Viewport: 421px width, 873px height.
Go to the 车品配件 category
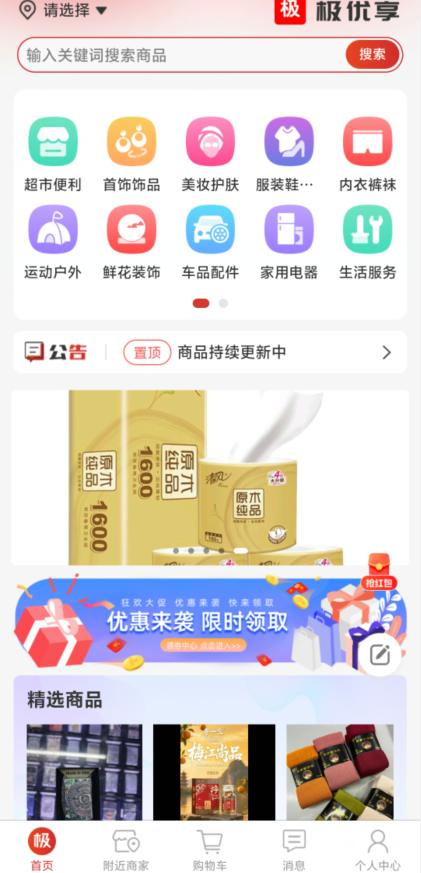(x=210, y=242)
